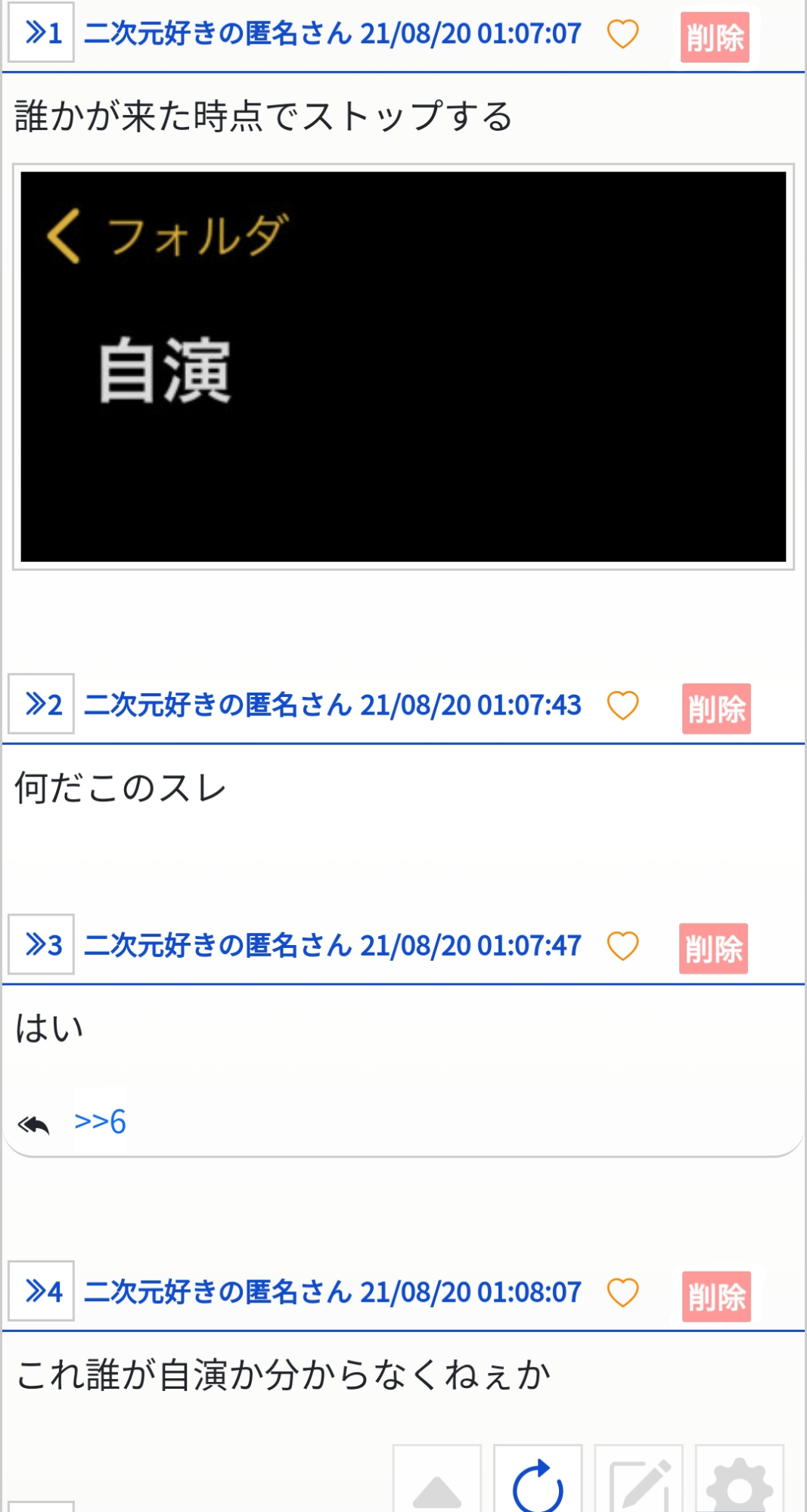Viewport: 807px width, 1512px height.
Task: Delete post 2 with the 削除 button
Action: (716, 708)
